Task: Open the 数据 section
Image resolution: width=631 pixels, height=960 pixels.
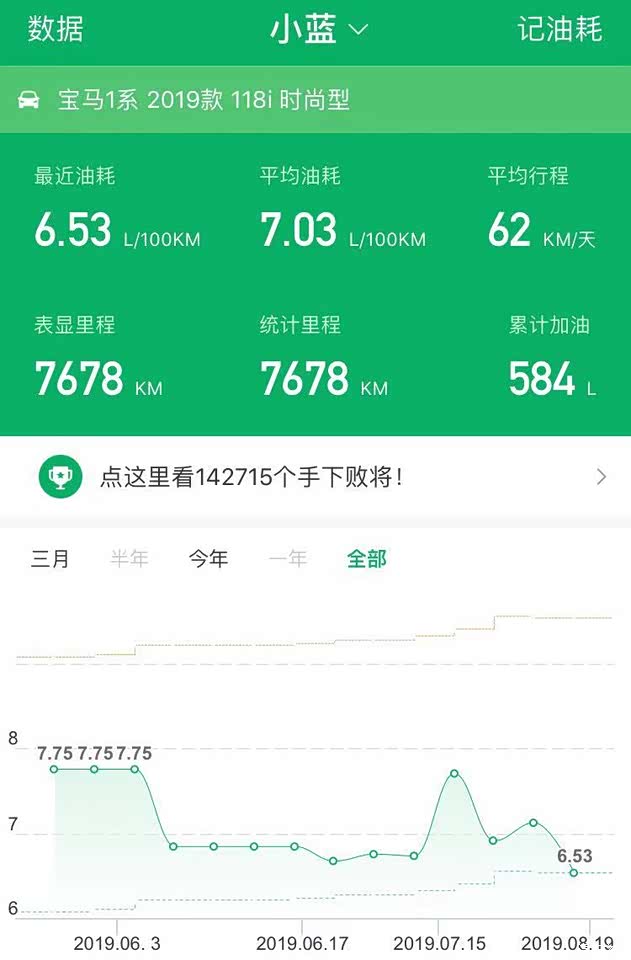Action: [55, 29]
